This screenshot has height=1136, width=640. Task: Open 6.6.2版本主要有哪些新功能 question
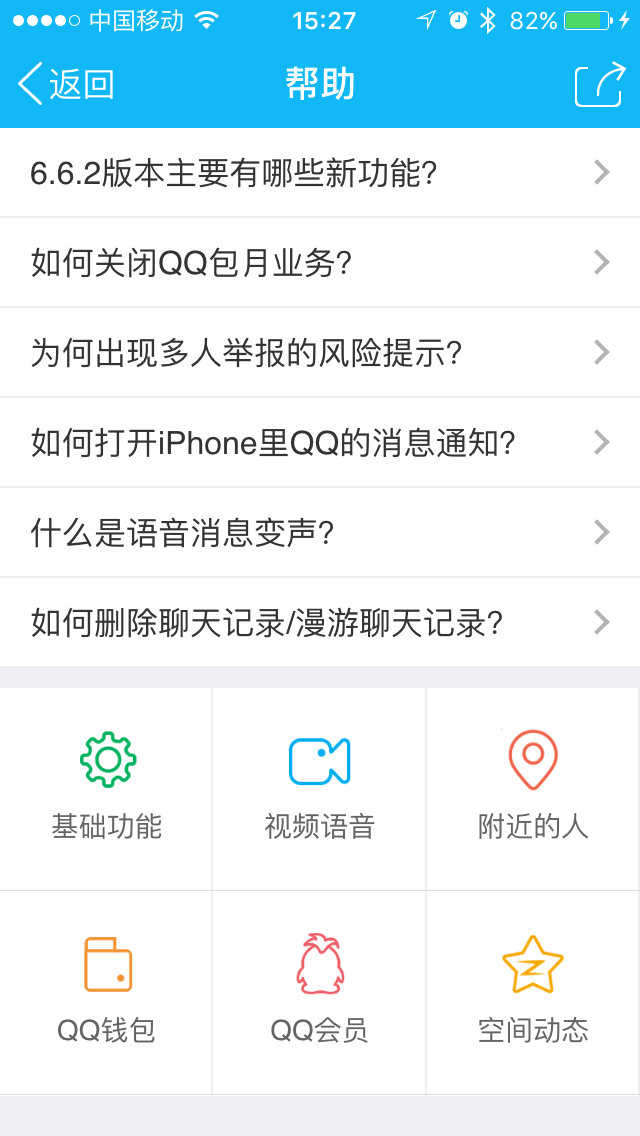320,172
